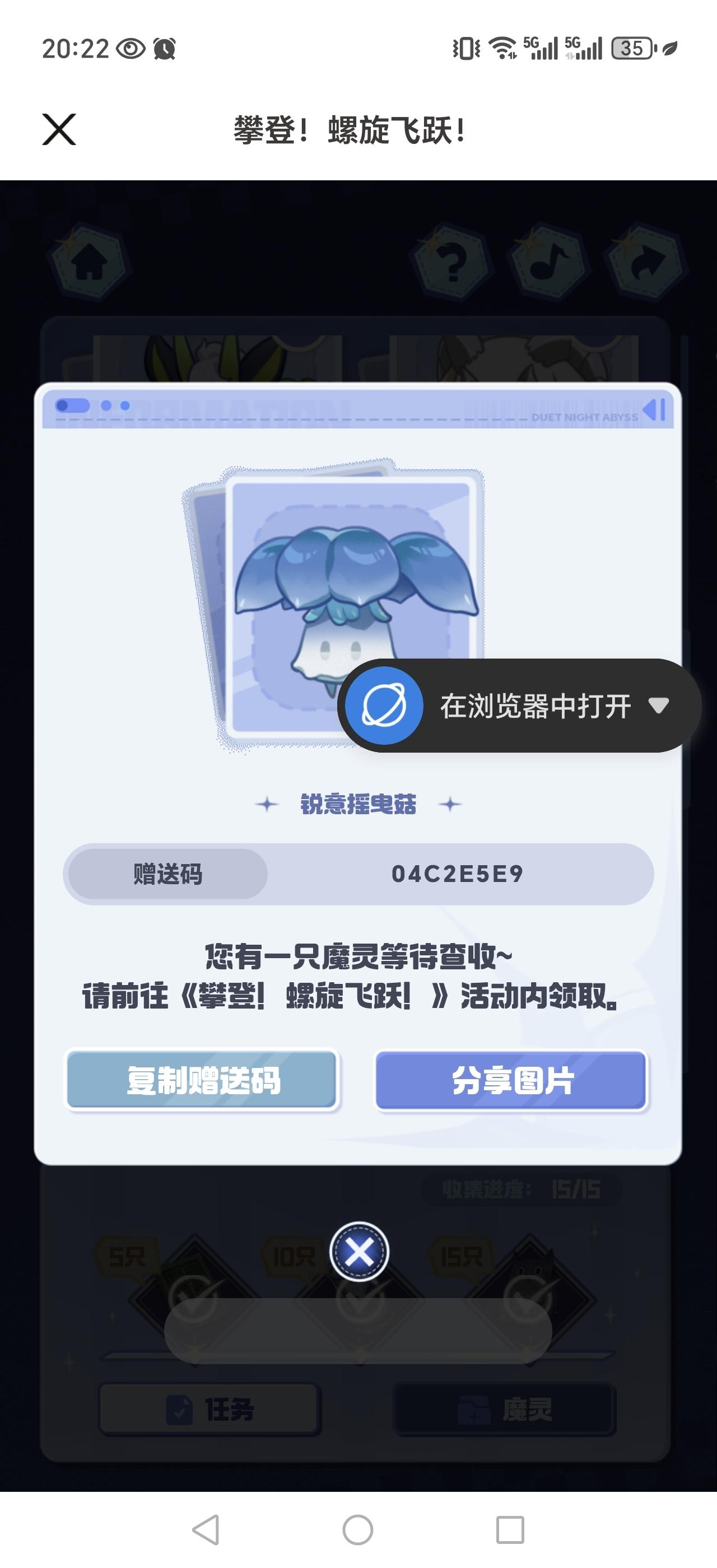Go back using the system back button

click(x=206, y=1529)
